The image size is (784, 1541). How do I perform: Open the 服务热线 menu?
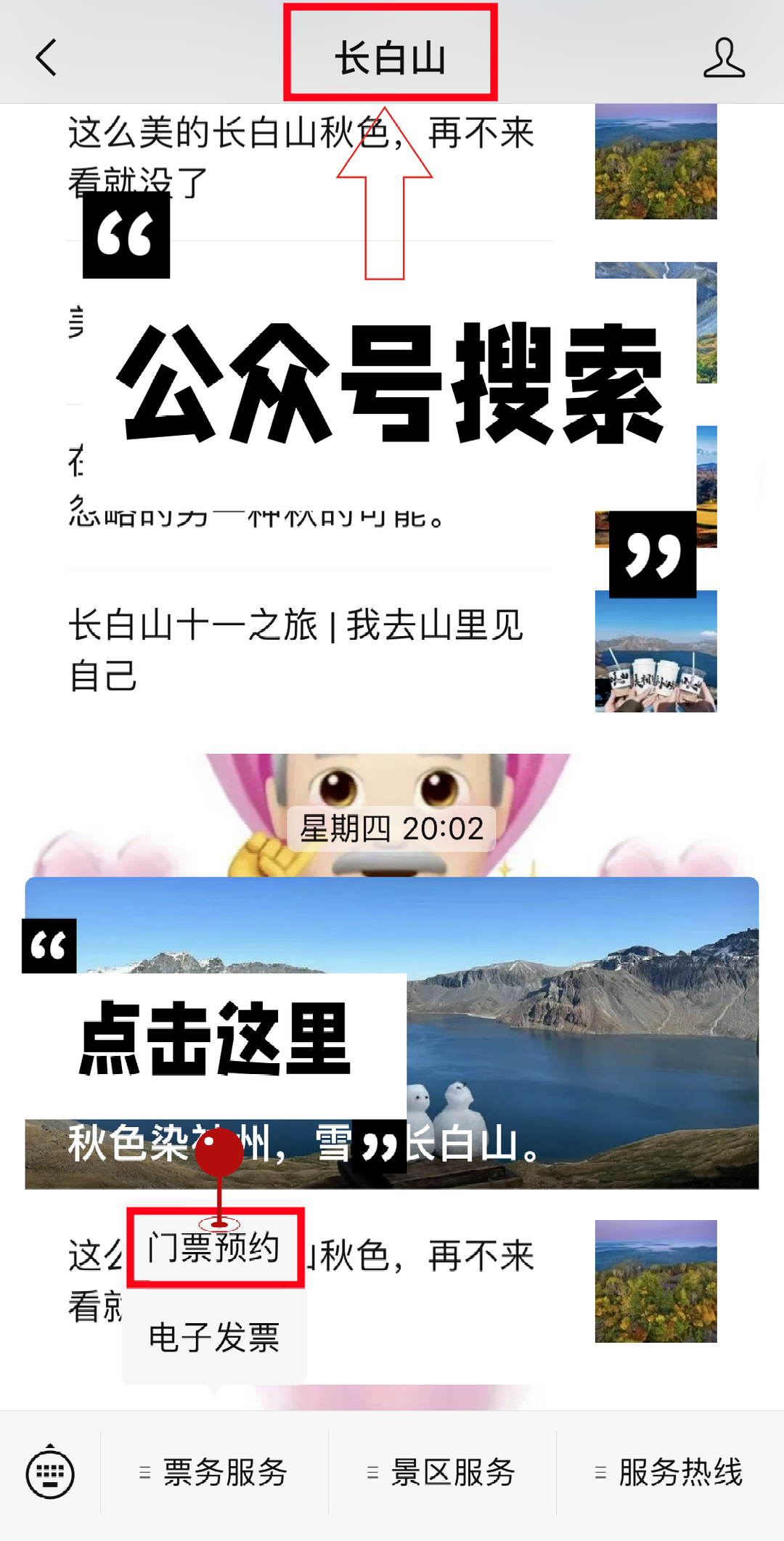(x=670, y=1473)
